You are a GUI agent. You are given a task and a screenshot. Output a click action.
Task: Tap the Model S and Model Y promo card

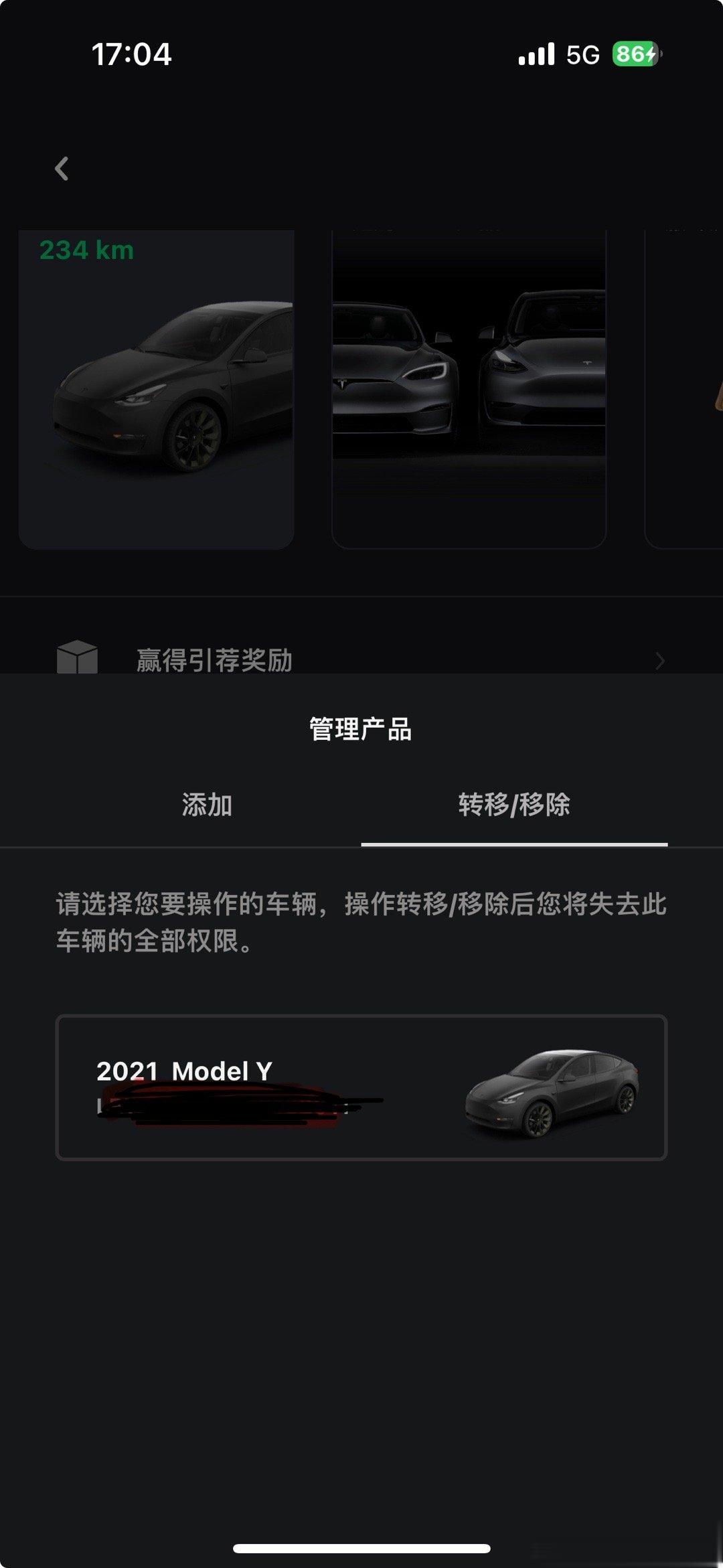pyautogui.click(x=467, y=388)
